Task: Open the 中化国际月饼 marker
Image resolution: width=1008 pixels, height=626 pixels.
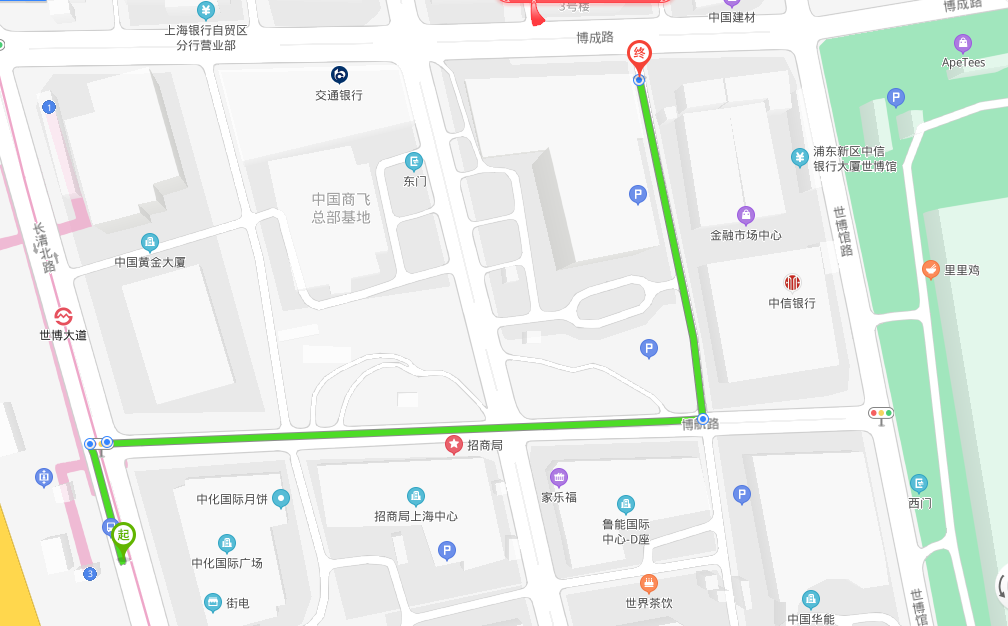Action: click(x=281, y=498)
